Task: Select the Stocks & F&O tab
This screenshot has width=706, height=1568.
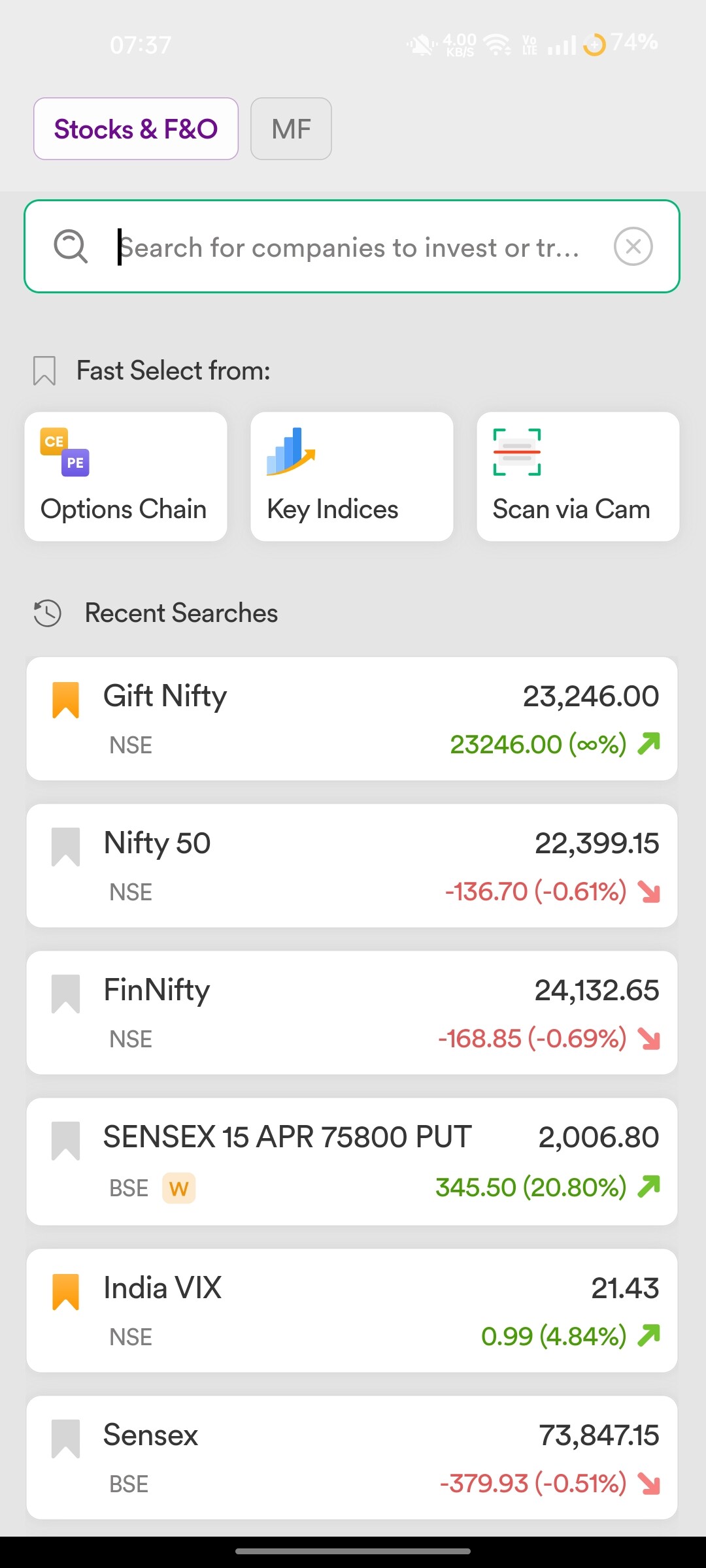Action: point(136,129)
